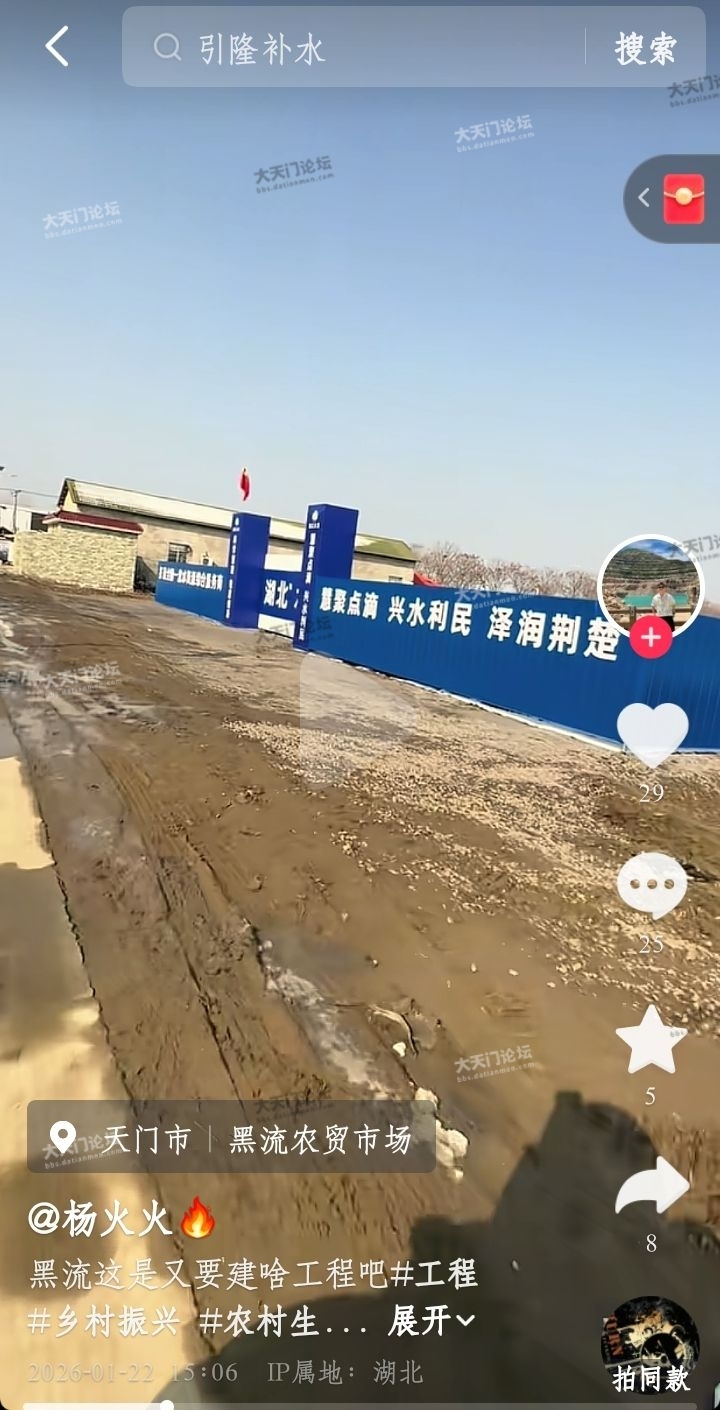This screenshot has width=720, height=1410.
Task: Open the #乡村振兴 hashtag
Action: pos(105,1321)
